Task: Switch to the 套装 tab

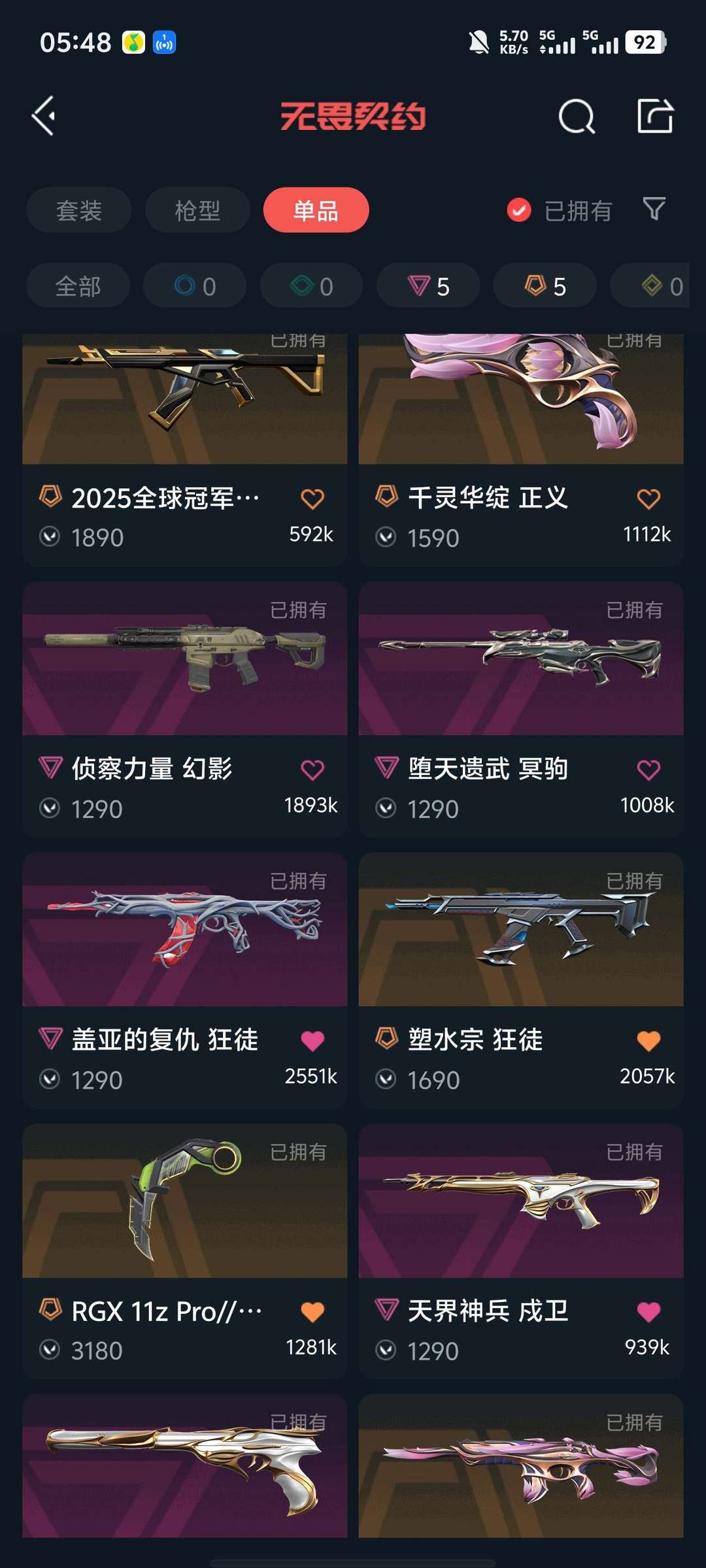Action: [x=79, y=210]
